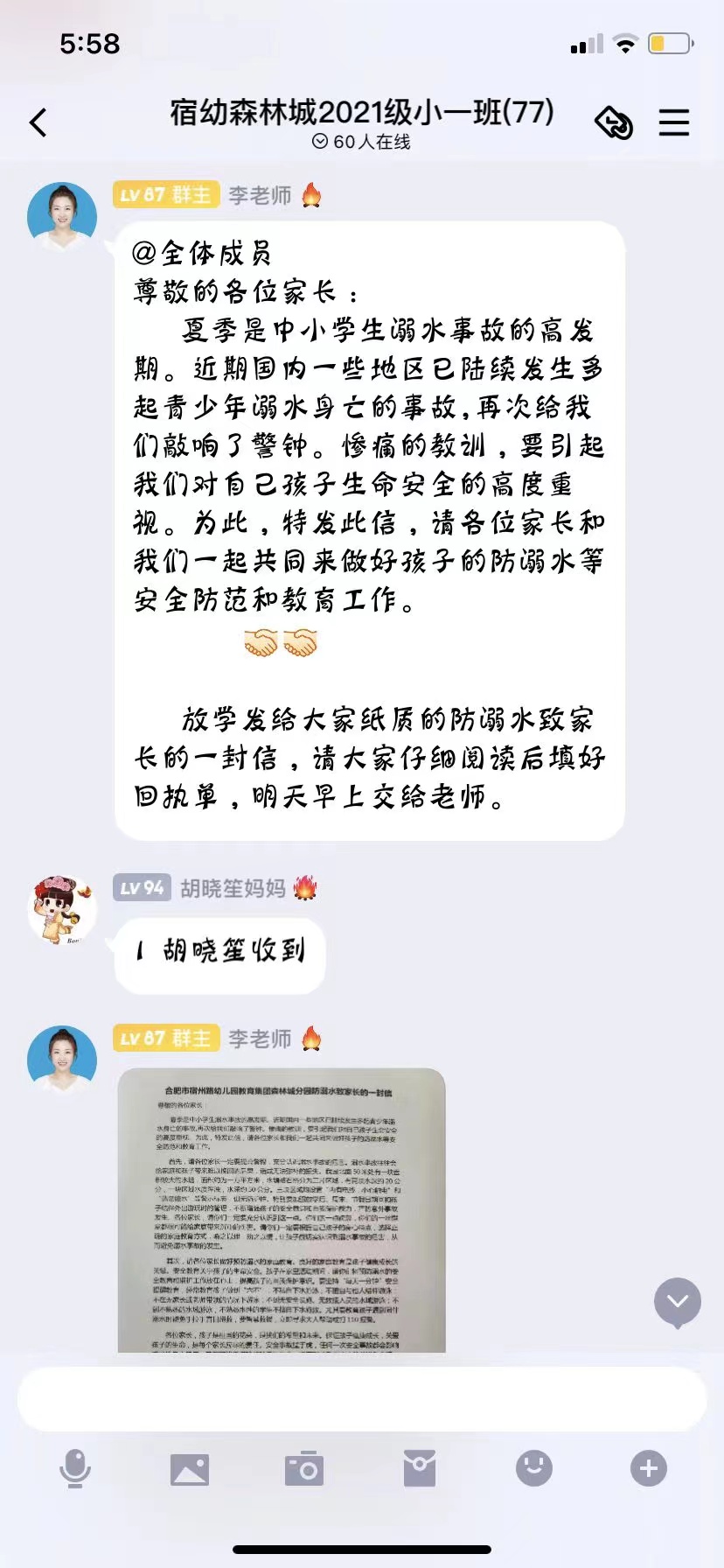Viewport: 724px width, 1568px height.
Task: Focus the message input field
Action: tap(362, 1399)
